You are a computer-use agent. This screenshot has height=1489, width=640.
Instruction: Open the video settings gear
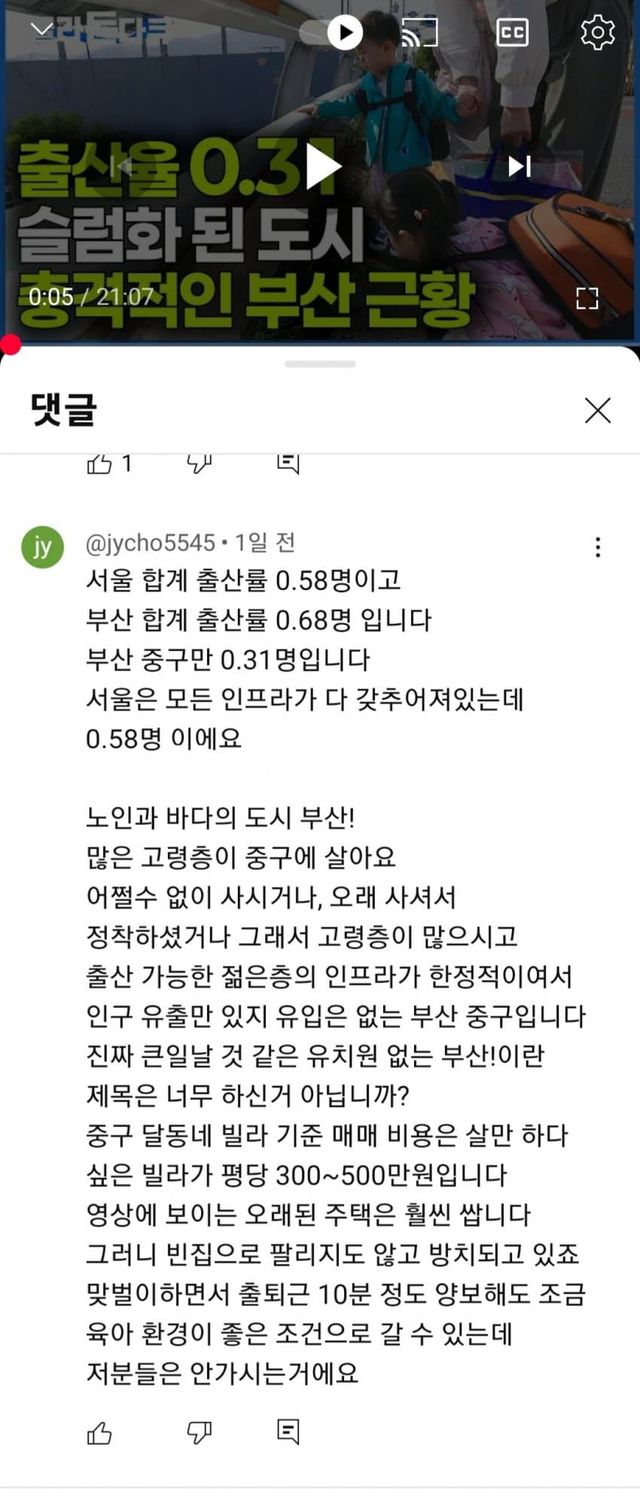point(597,33)
